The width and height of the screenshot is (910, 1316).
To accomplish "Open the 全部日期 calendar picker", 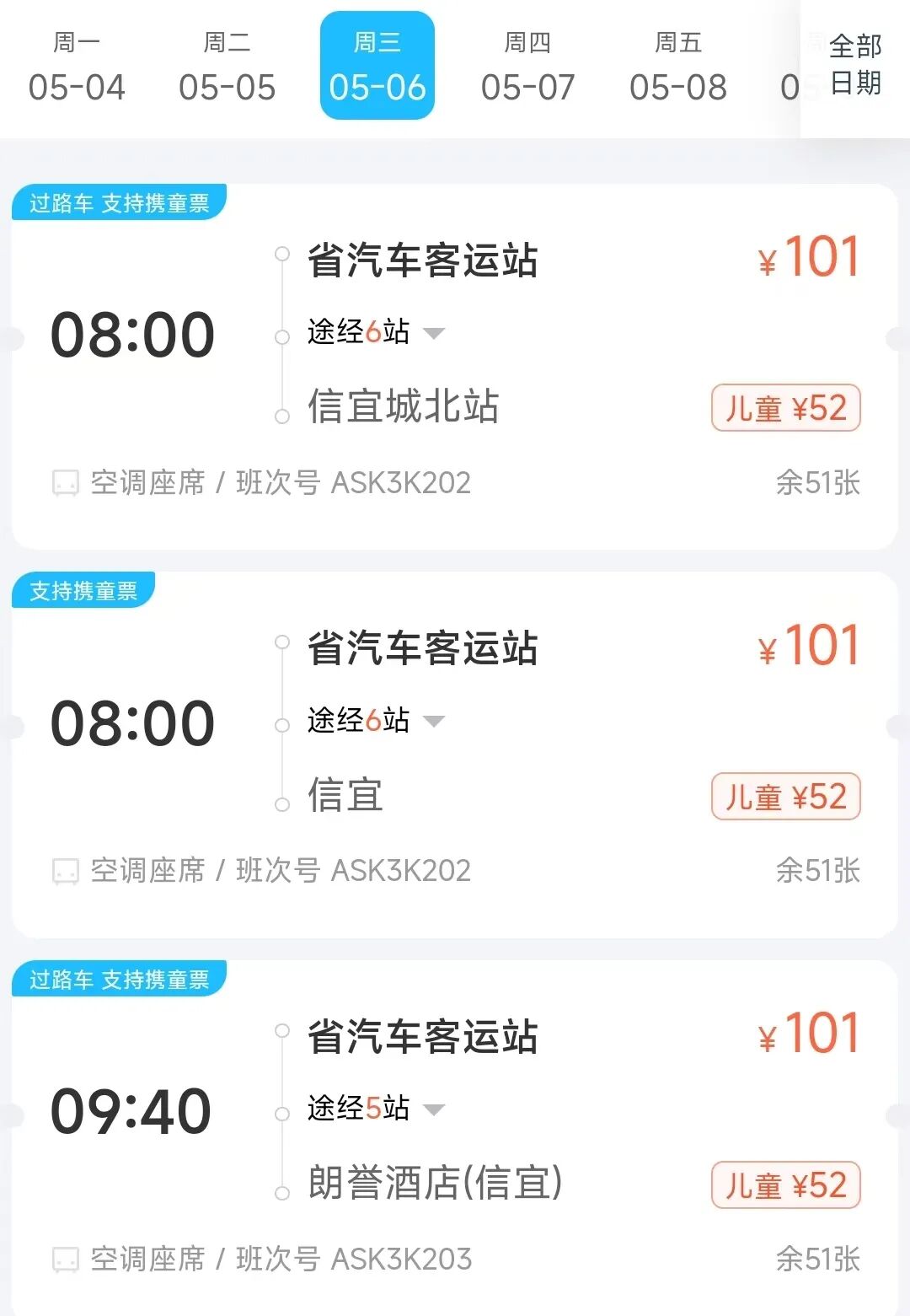I will click(855, 66).
